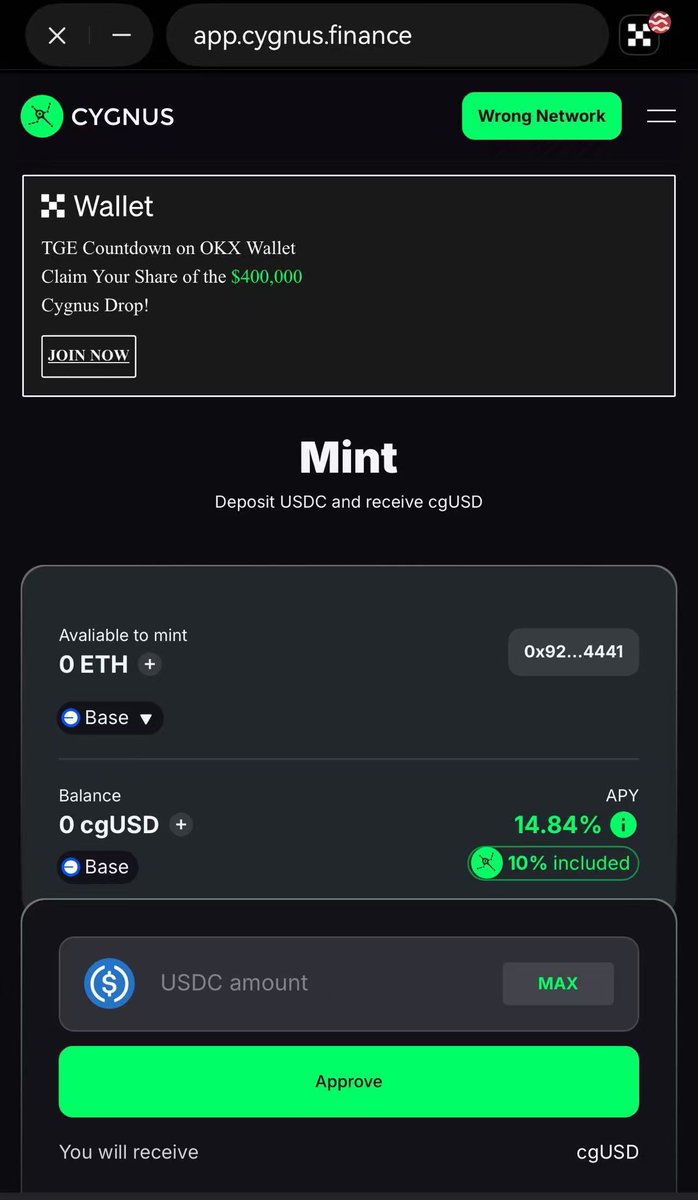Close the in-app browser
Screen dimensions: 698x1200
[57, 36]
